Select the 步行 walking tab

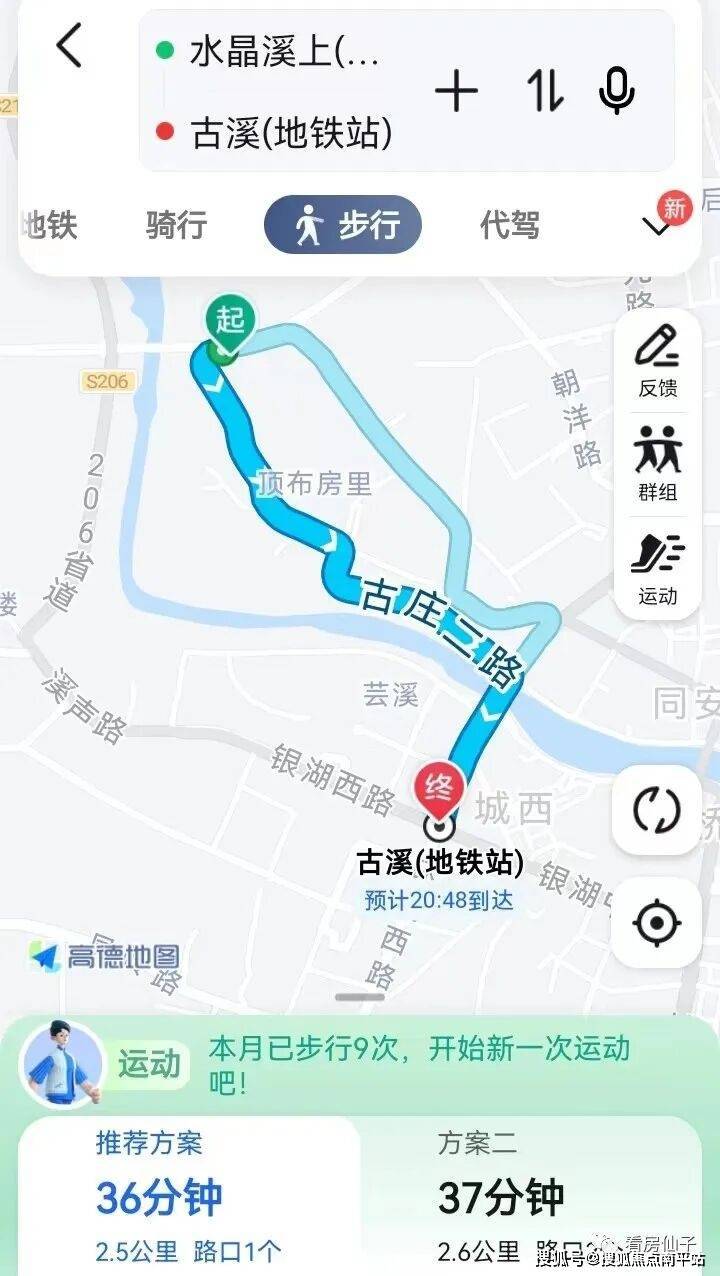point(343,225)
